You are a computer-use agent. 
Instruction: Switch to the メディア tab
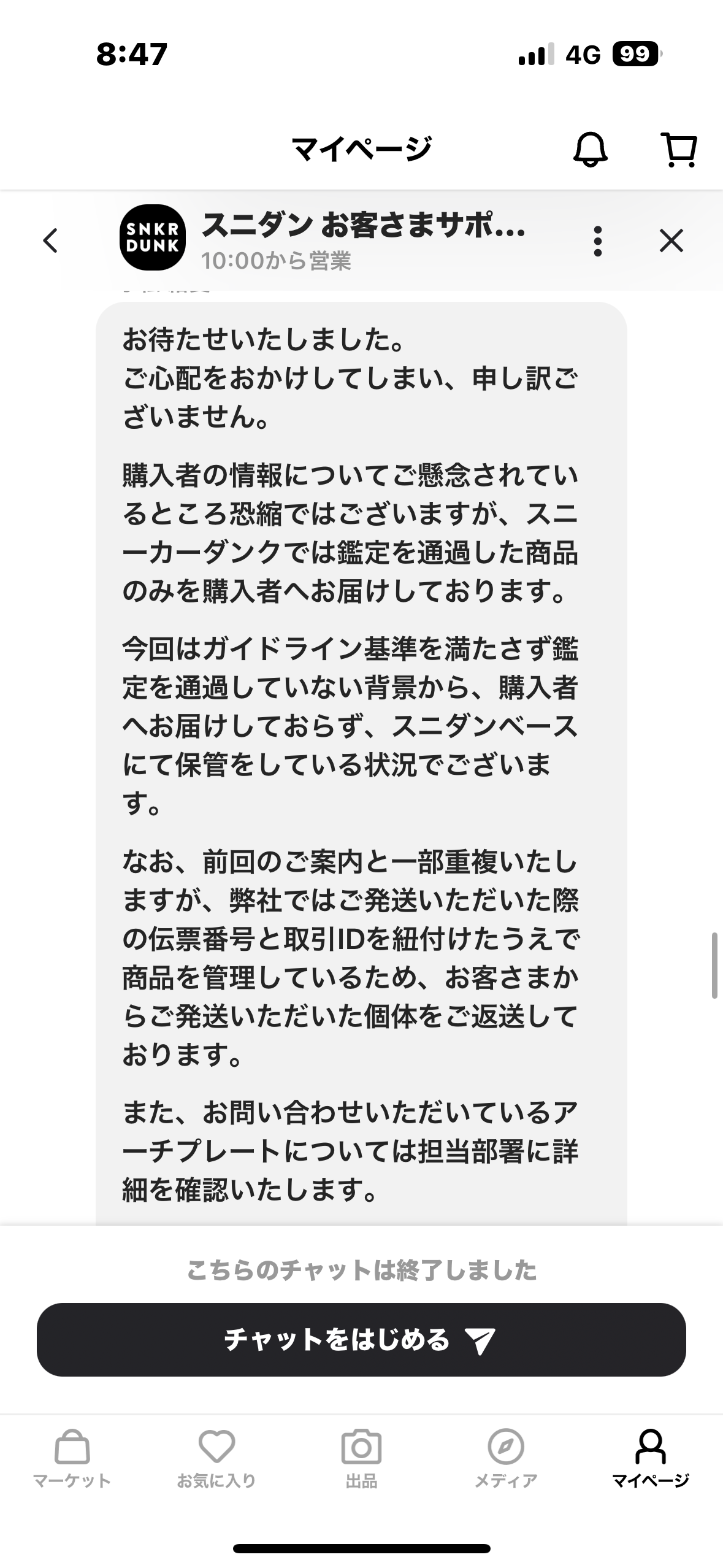tap(506, 1459)
